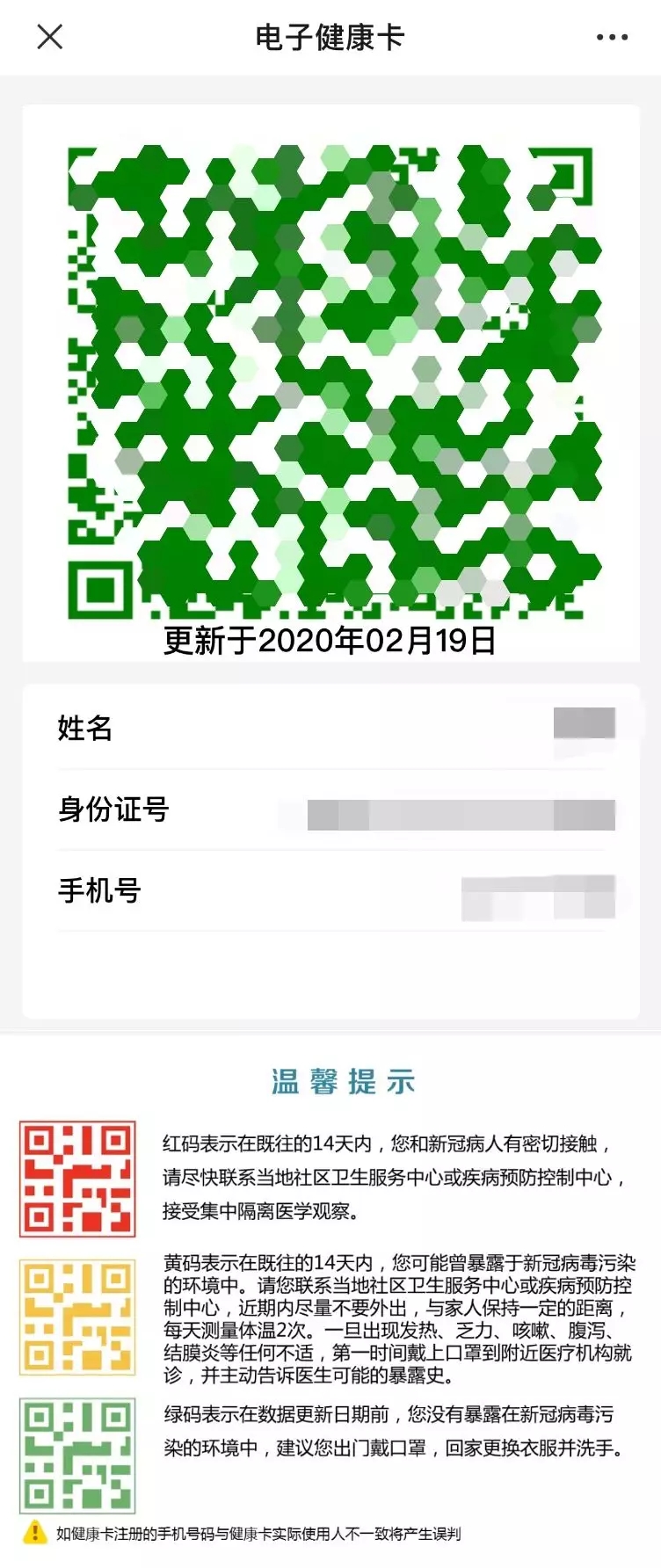Tap the update date text 更新于2020年02月19日
Viewport: 661px width, 1568px height.
[x=330, y=642]
